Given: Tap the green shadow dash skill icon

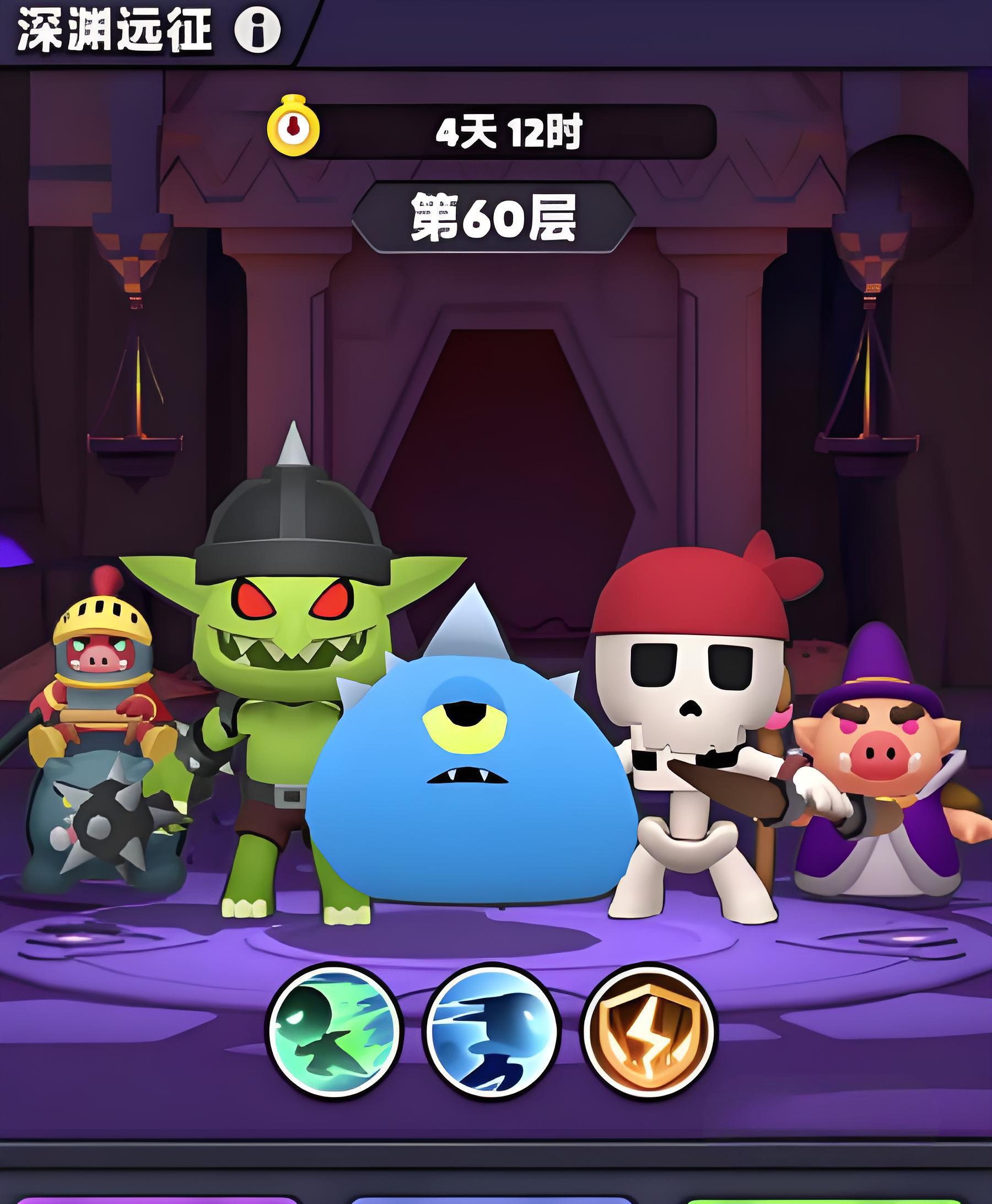Looking at the screenshot, I should 335,1030.
